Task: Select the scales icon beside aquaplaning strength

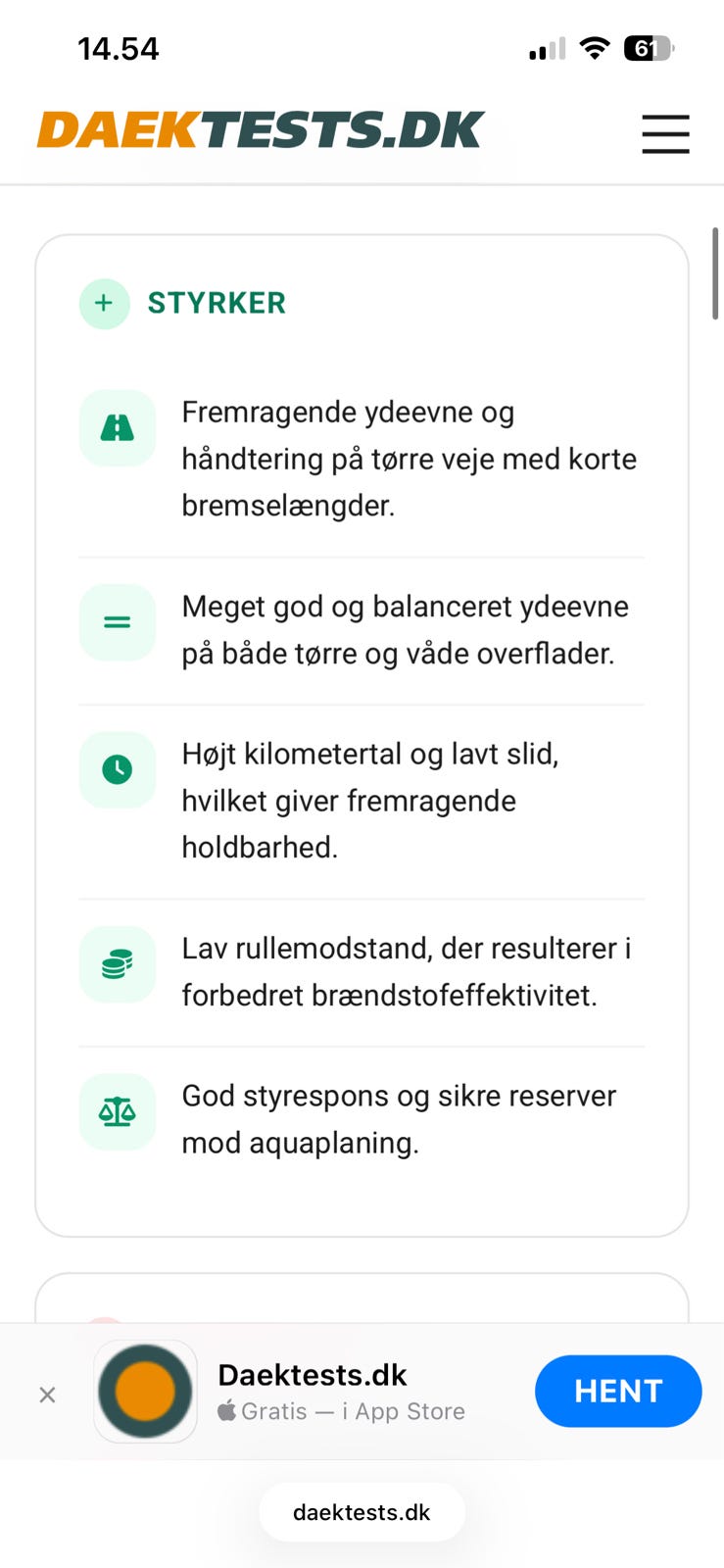Action: coord(117,1111)
